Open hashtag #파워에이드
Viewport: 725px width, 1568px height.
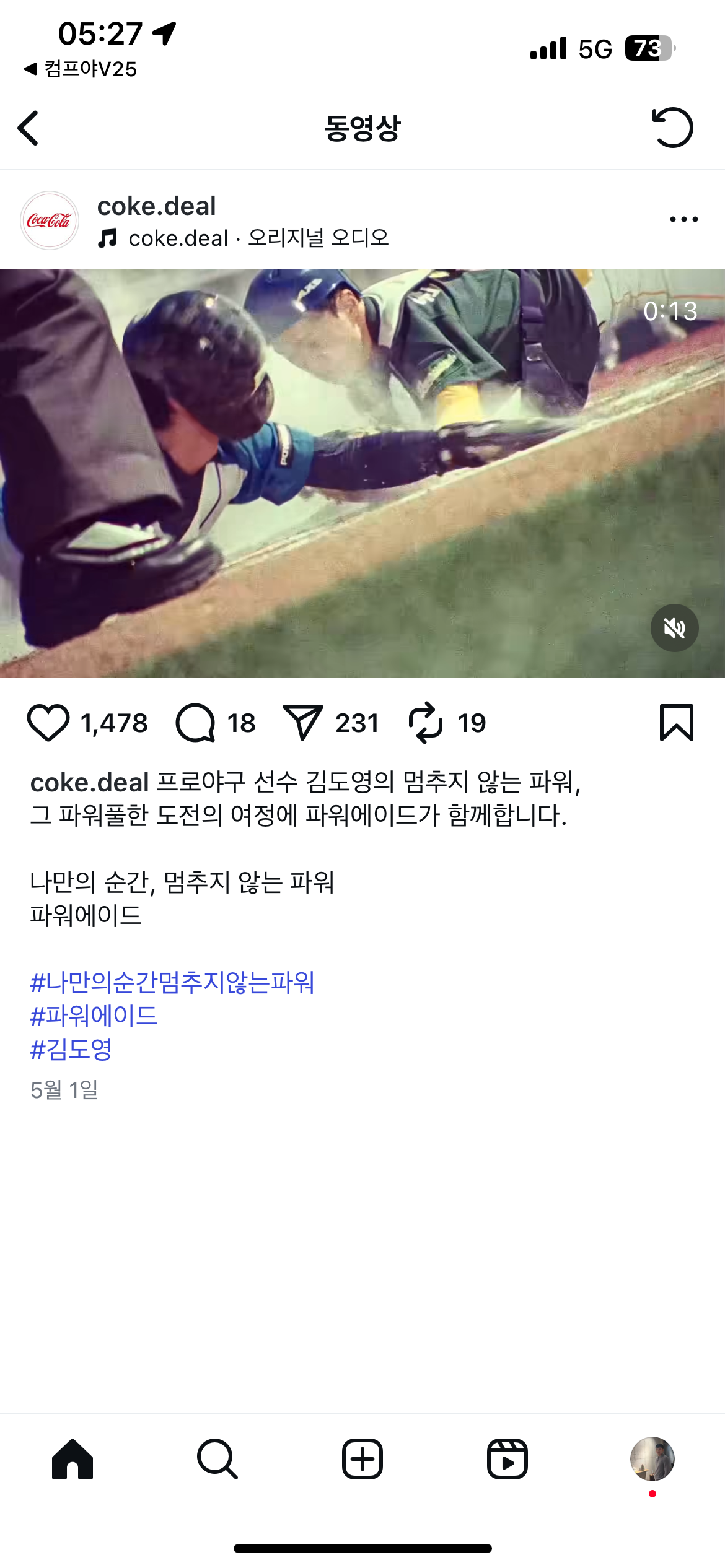tap(94, 1016)
